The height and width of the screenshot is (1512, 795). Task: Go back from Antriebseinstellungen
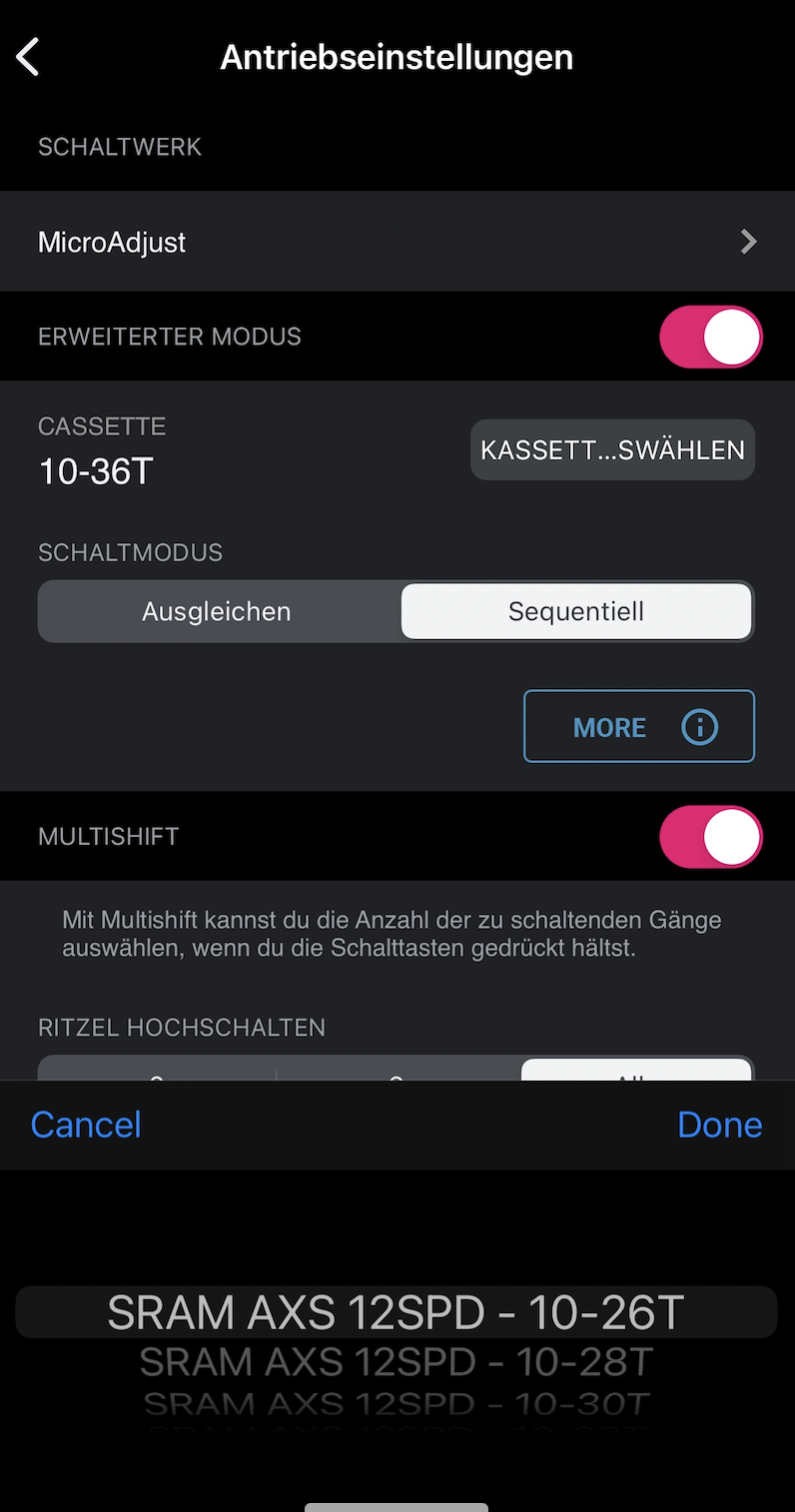point(28,57)
